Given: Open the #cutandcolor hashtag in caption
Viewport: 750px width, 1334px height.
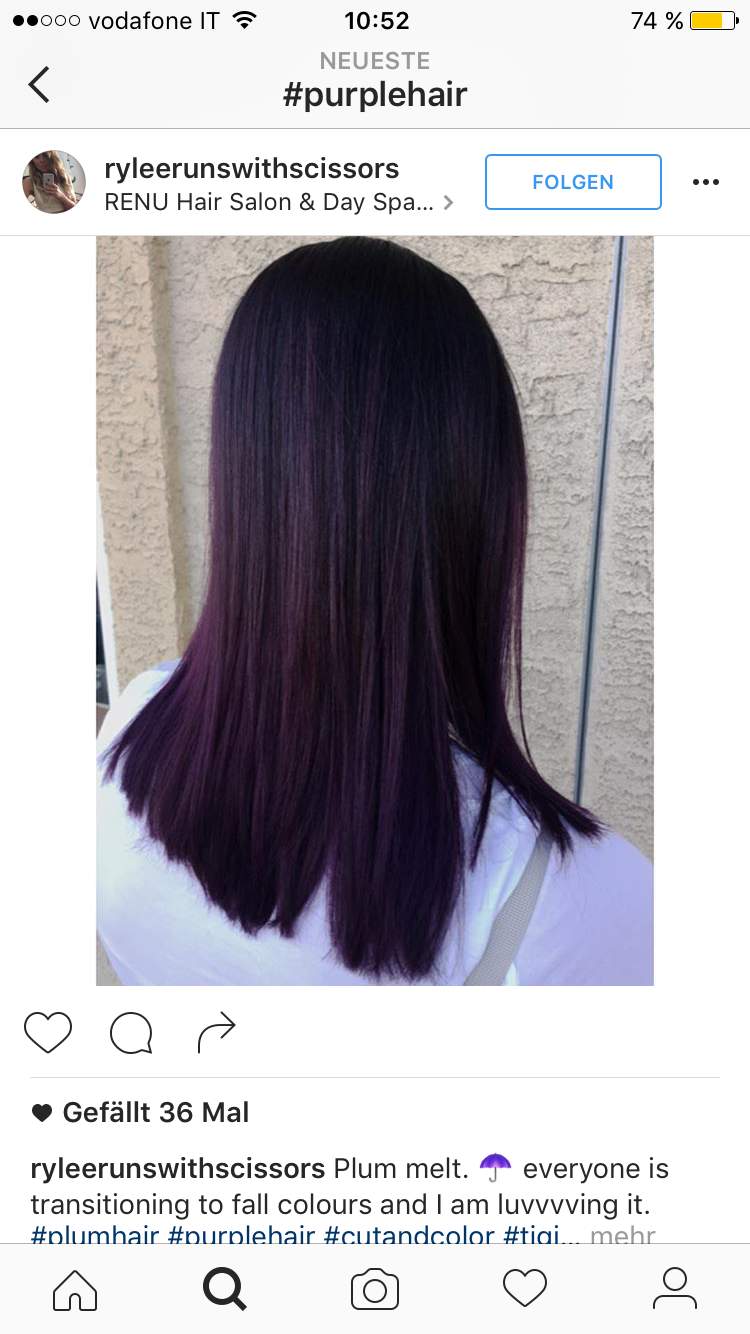Looking at the screenshot, I should pyautogui.click(x=409, y=1235).
